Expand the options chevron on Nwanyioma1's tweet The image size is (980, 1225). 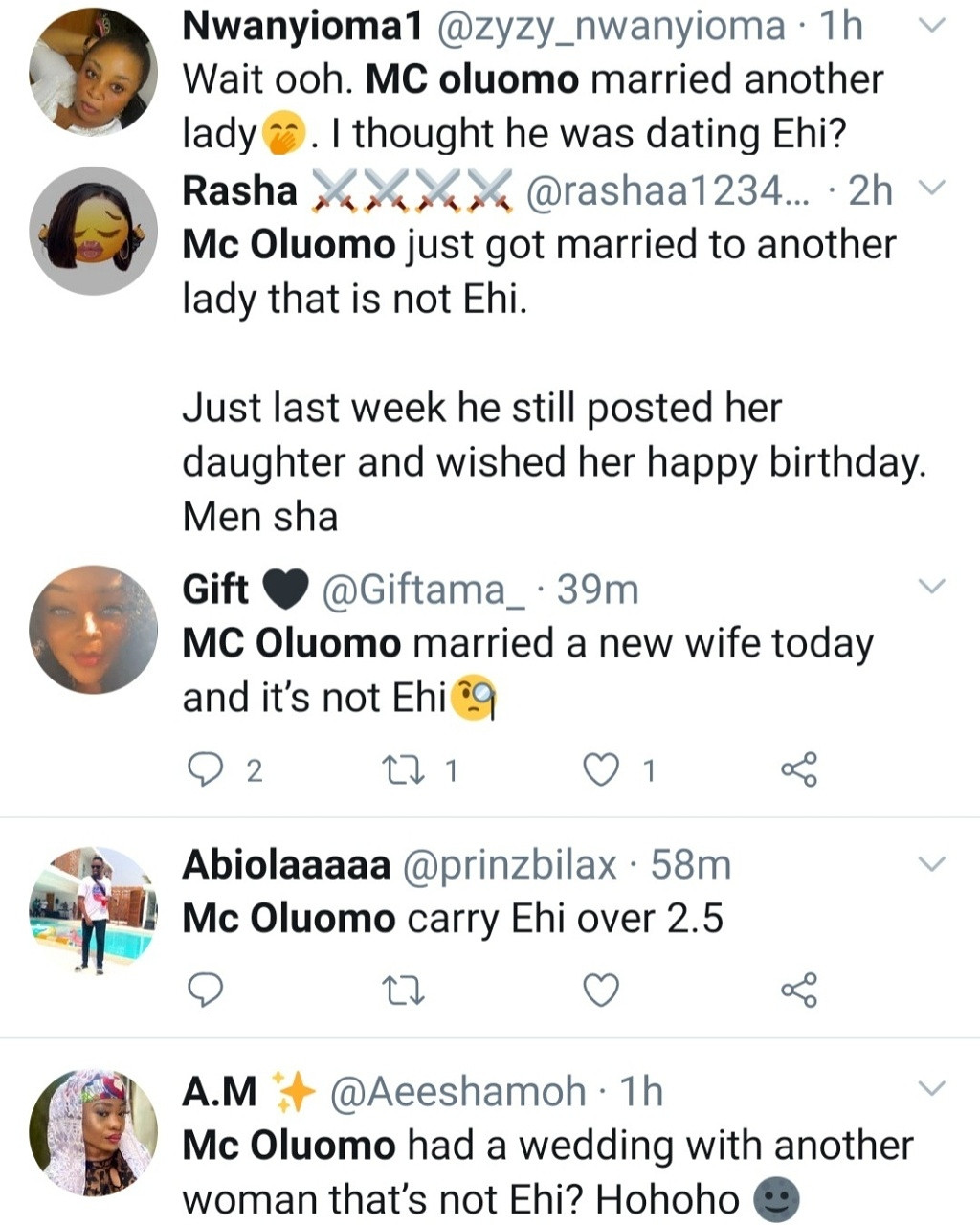tap(931, 28)
